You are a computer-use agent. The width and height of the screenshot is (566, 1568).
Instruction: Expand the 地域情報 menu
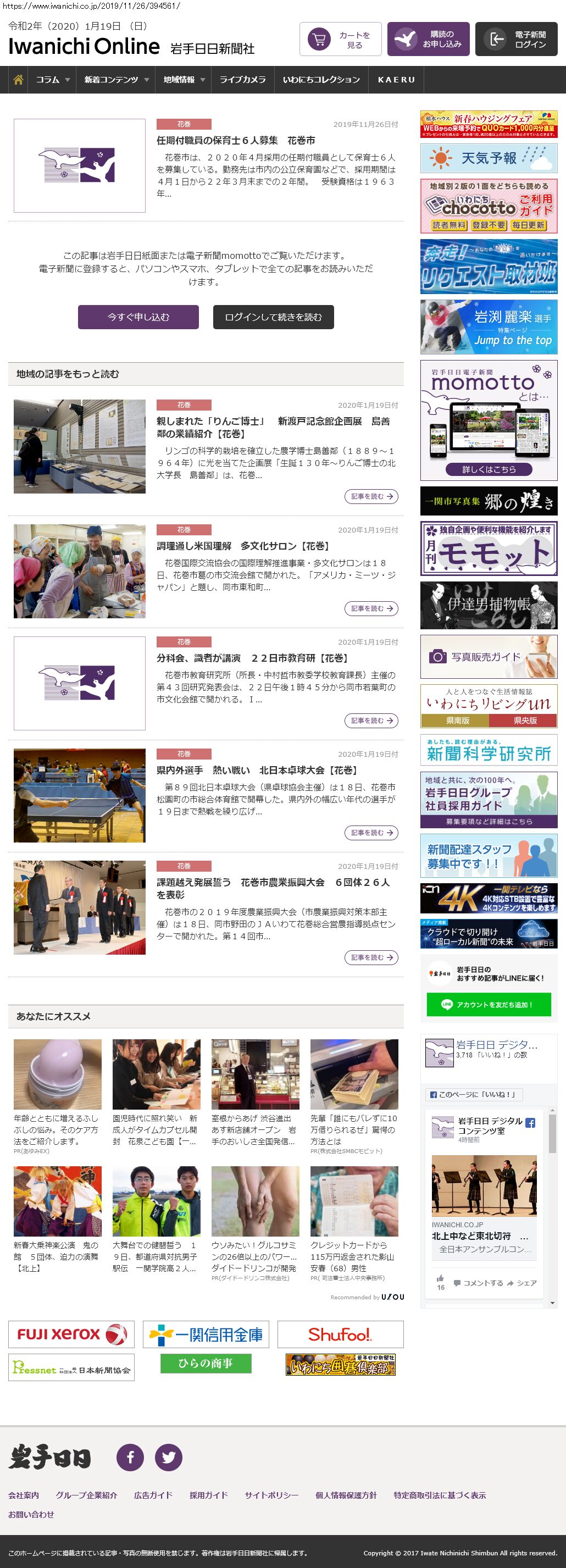pyautogui.click(x=184, y=80)
